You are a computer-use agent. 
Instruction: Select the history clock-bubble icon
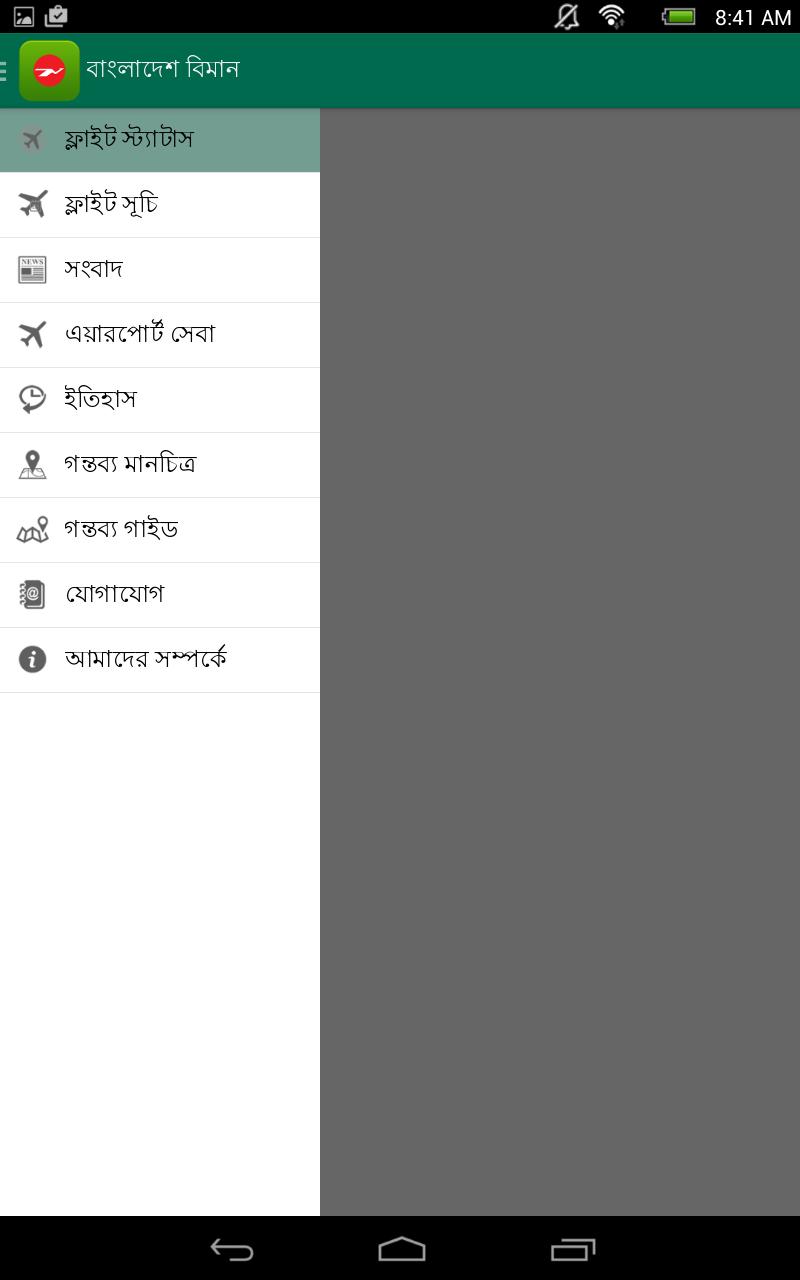(31, 399)
